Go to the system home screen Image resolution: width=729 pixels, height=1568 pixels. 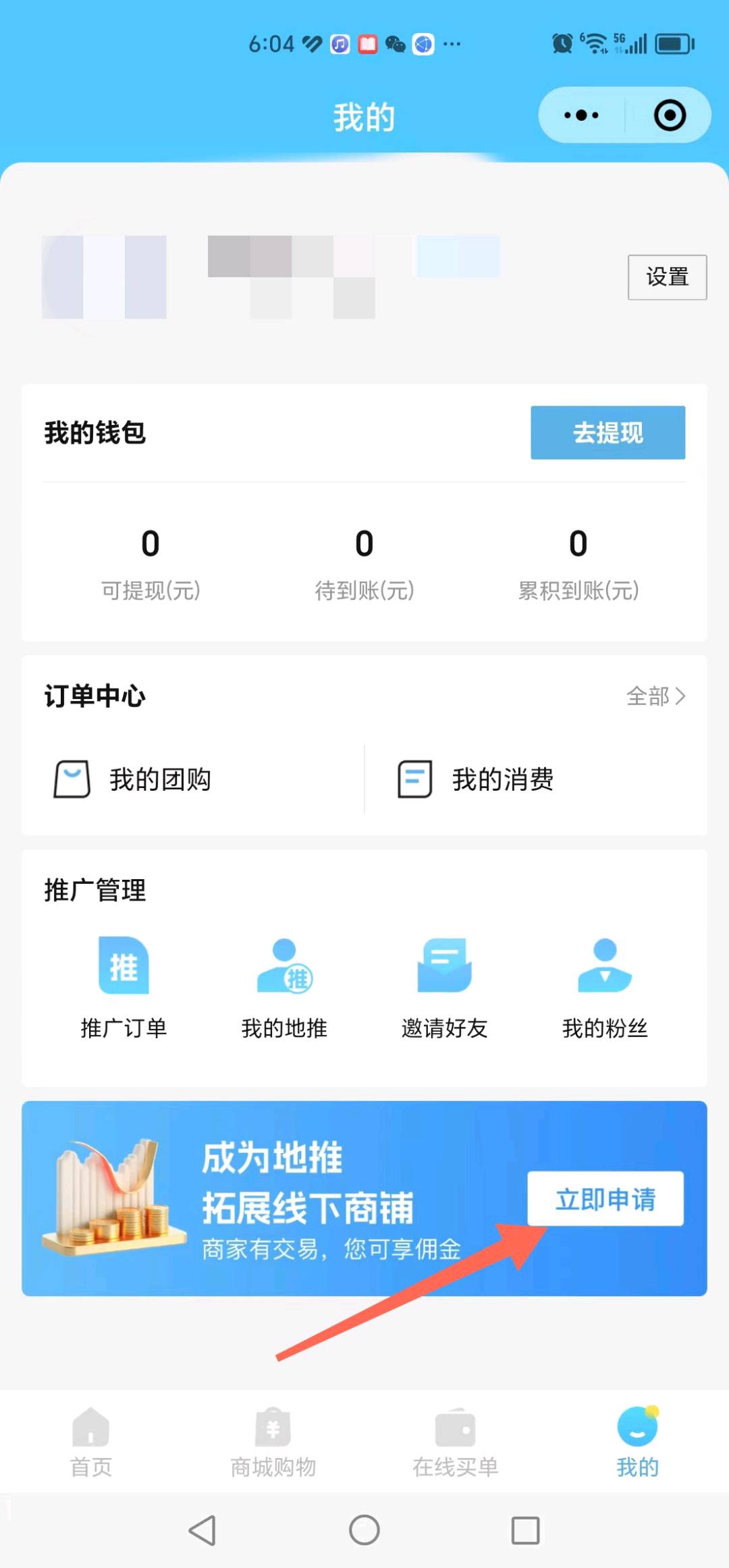[x=364, y=1530]
